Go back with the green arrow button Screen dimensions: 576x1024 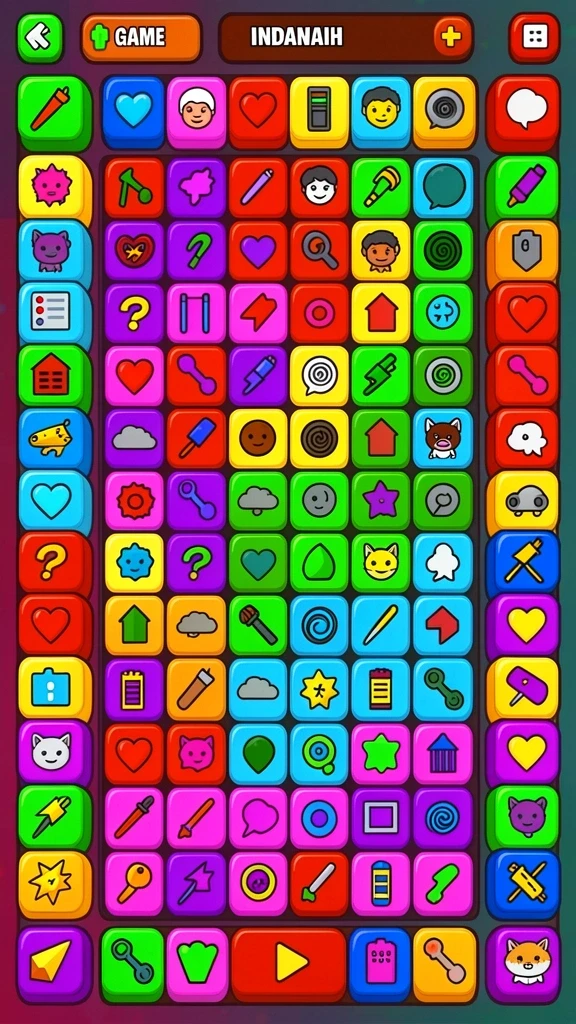click(x=40, y=38)
